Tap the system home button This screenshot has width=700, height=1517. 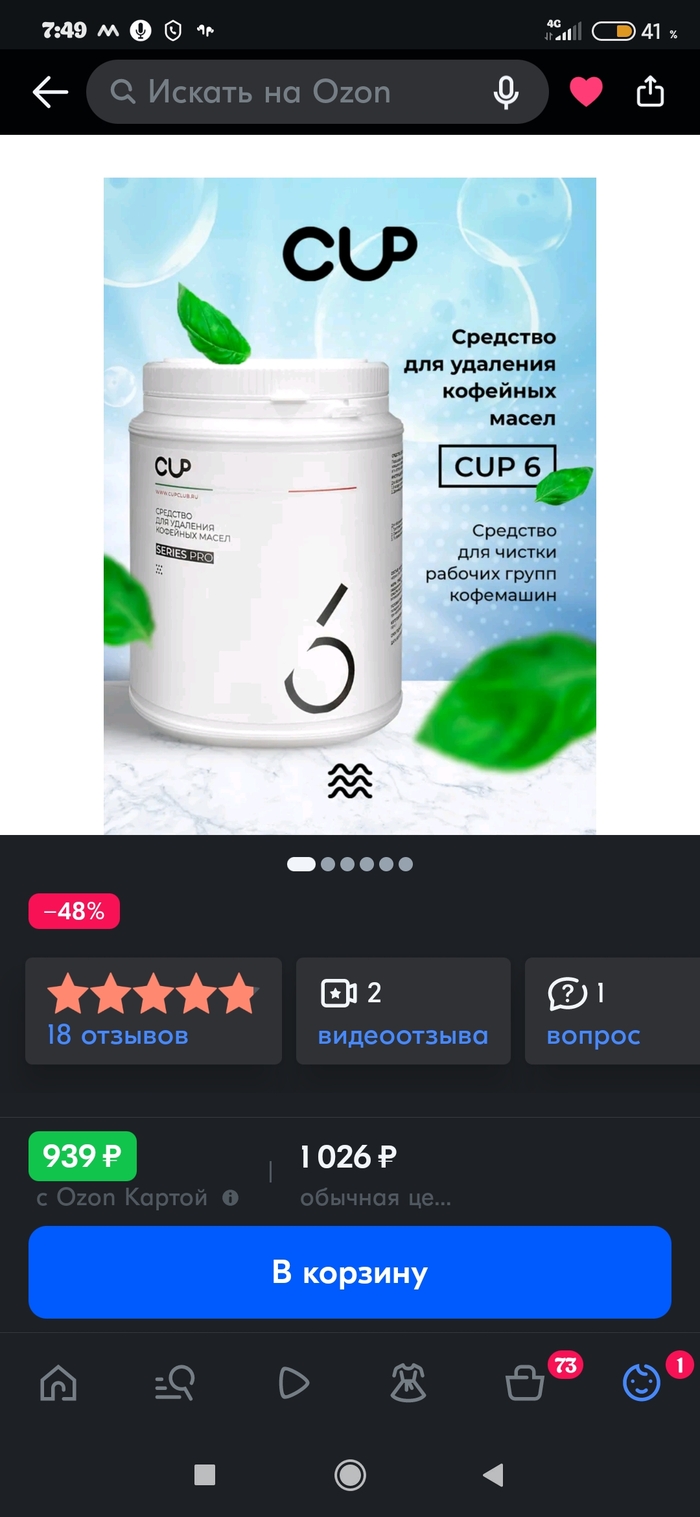tap(350, 1475)
